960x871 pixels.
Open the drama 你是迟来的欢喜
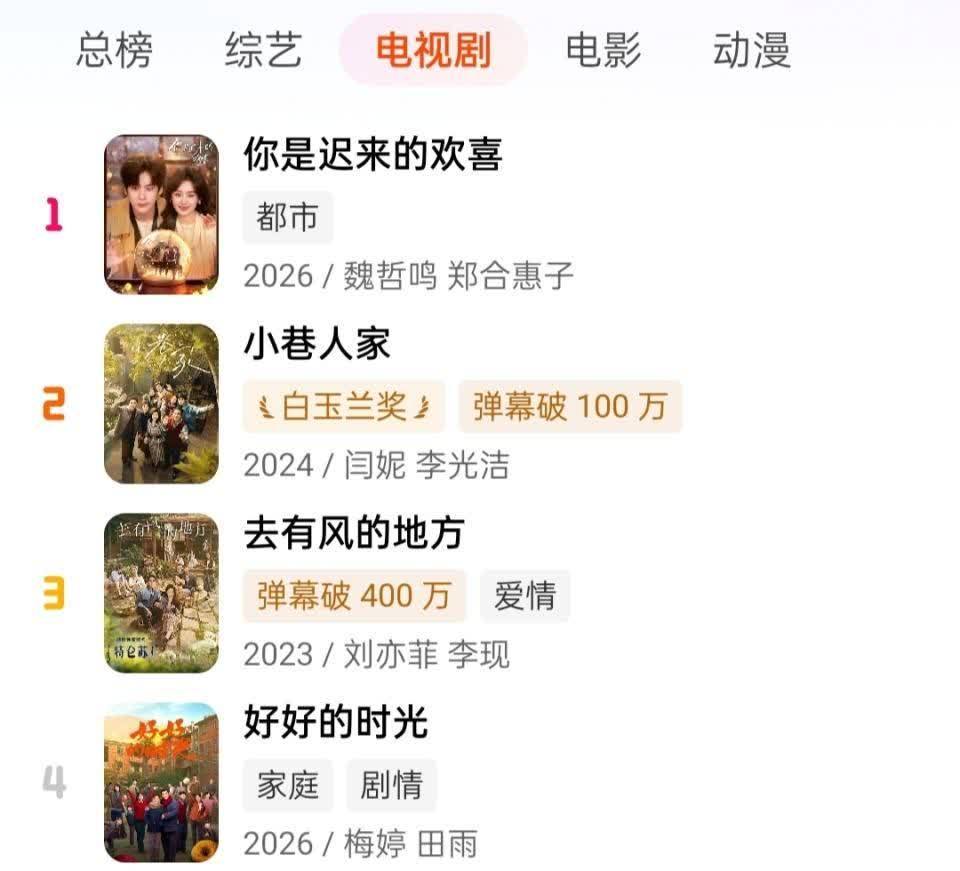pos(373,154)
